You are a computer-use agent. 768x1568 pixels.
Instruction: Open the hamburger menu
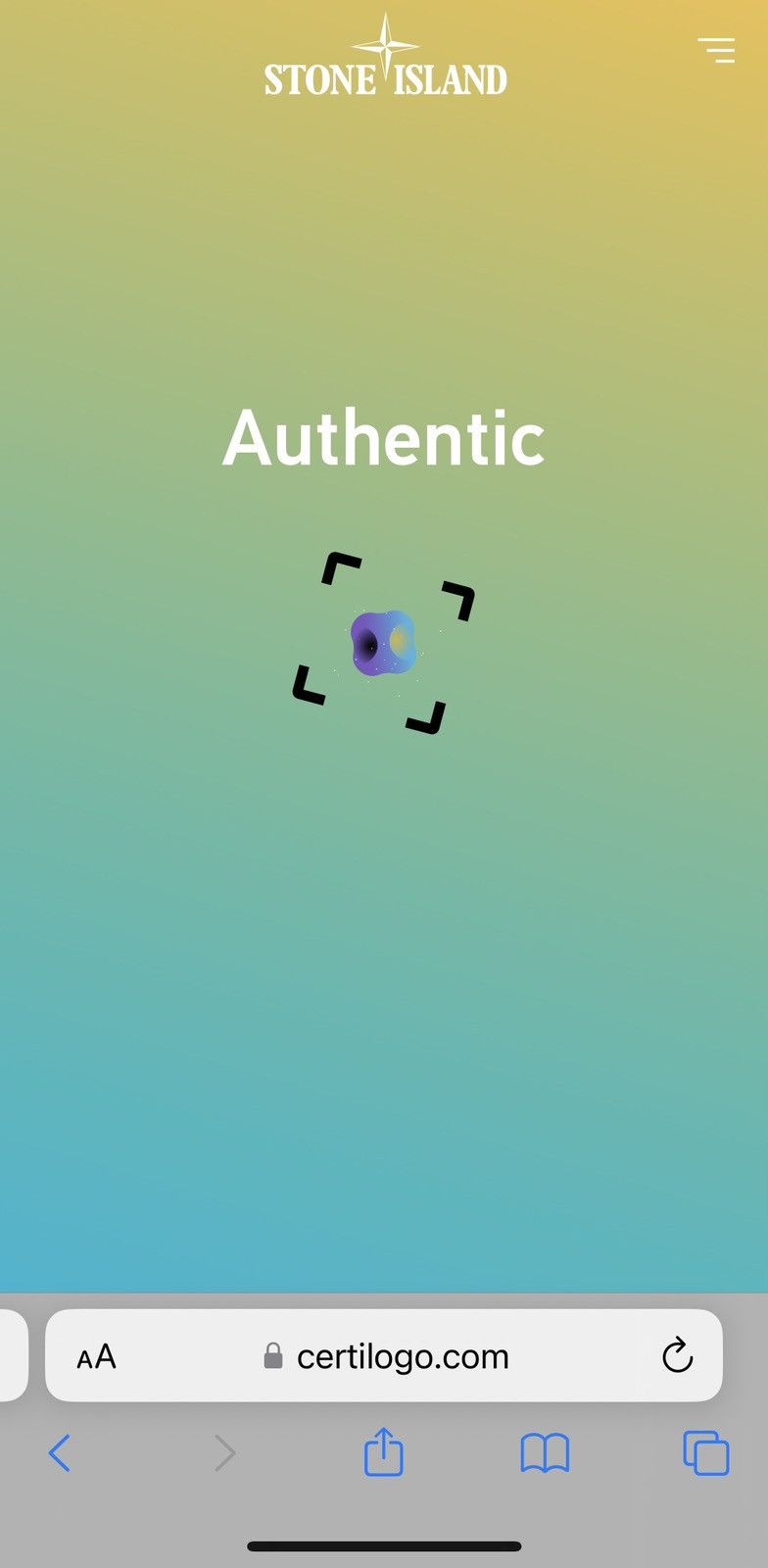[716, 50]
